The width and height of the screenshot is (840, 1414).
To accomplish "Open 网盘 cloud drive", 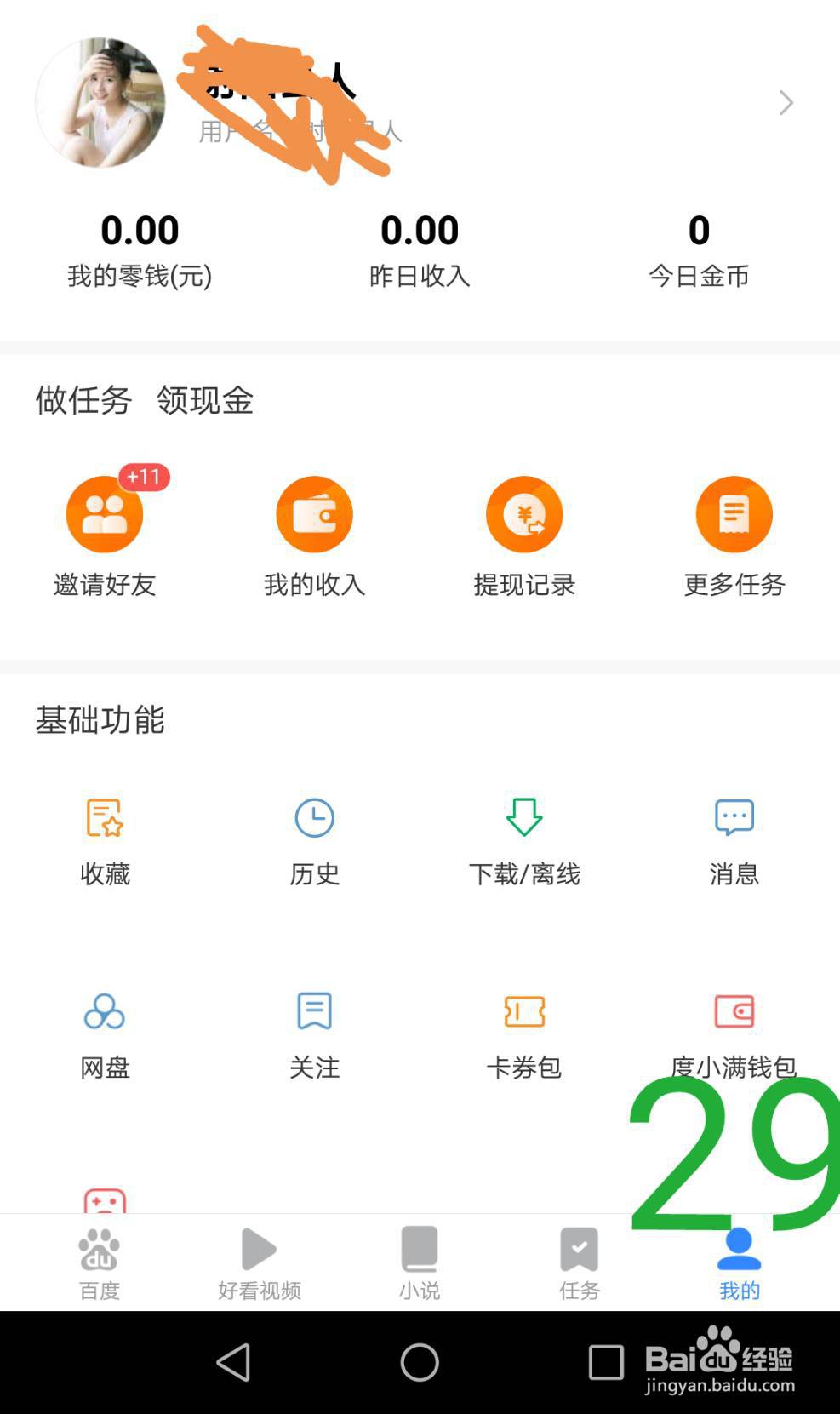I will click(x=104, y=1033).
